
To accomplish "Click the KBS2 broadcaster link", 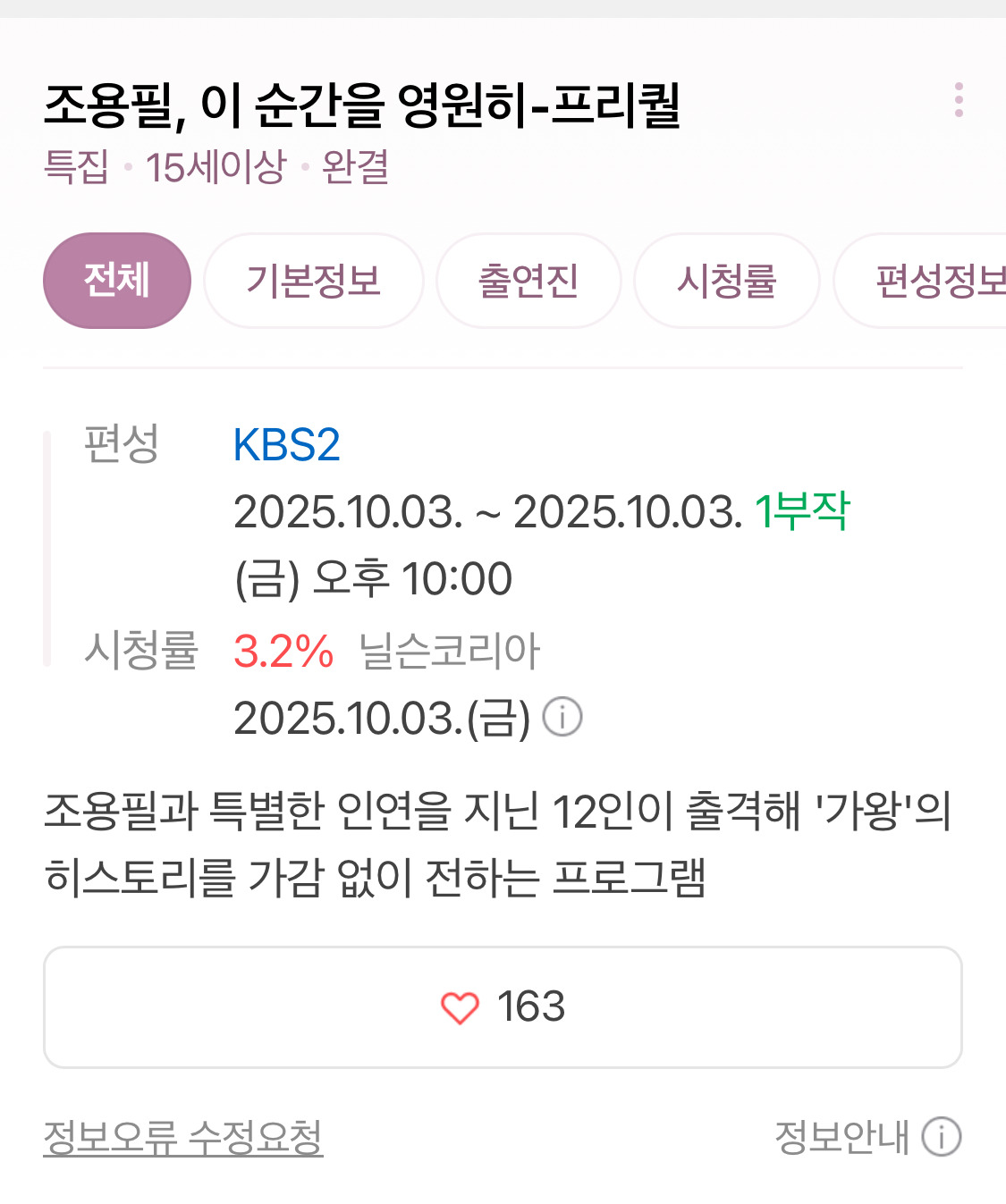I will (286, 445).
